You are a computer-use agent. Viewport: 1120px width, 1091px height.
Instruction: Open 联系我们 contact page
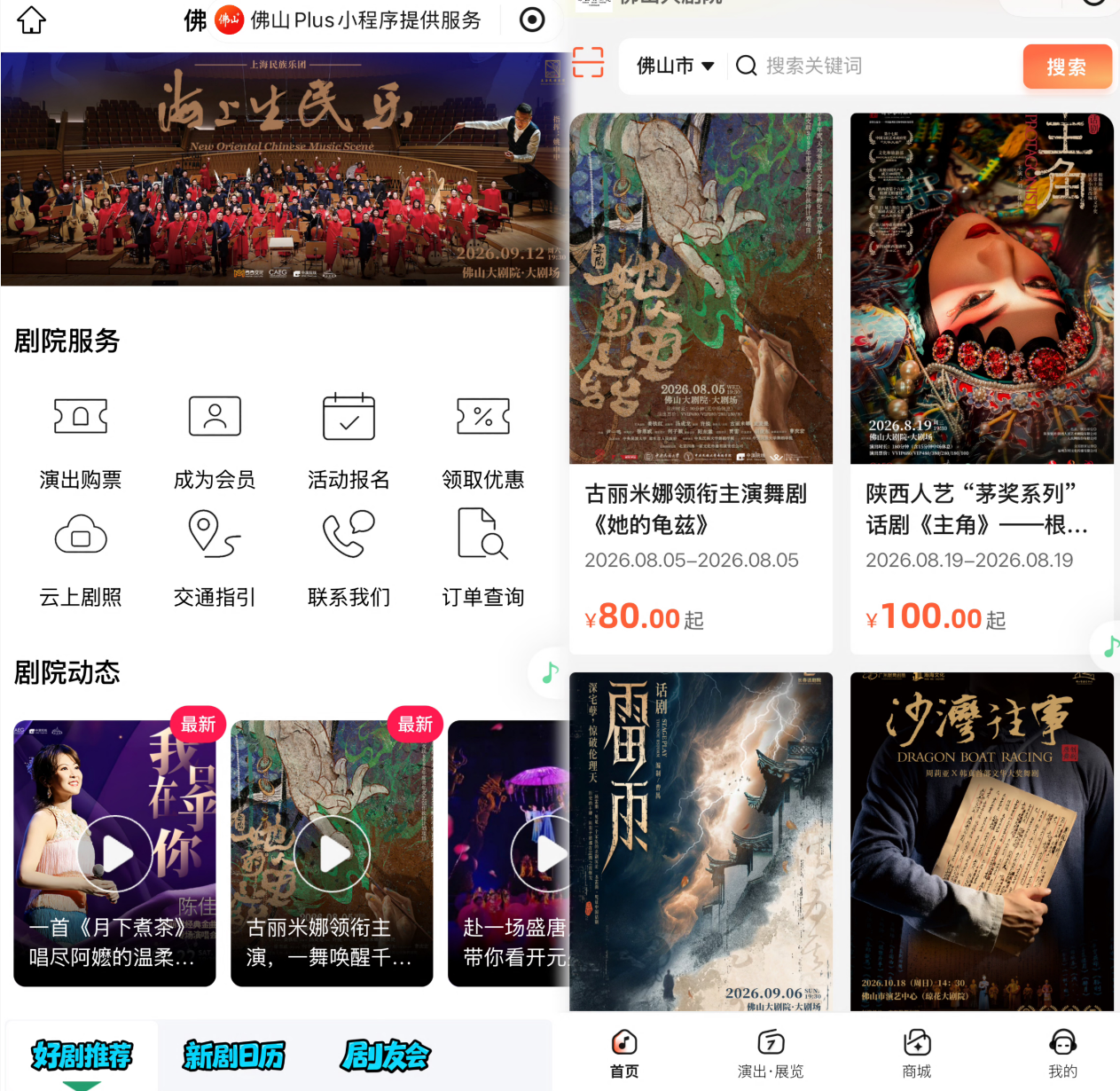coord(349,559)
